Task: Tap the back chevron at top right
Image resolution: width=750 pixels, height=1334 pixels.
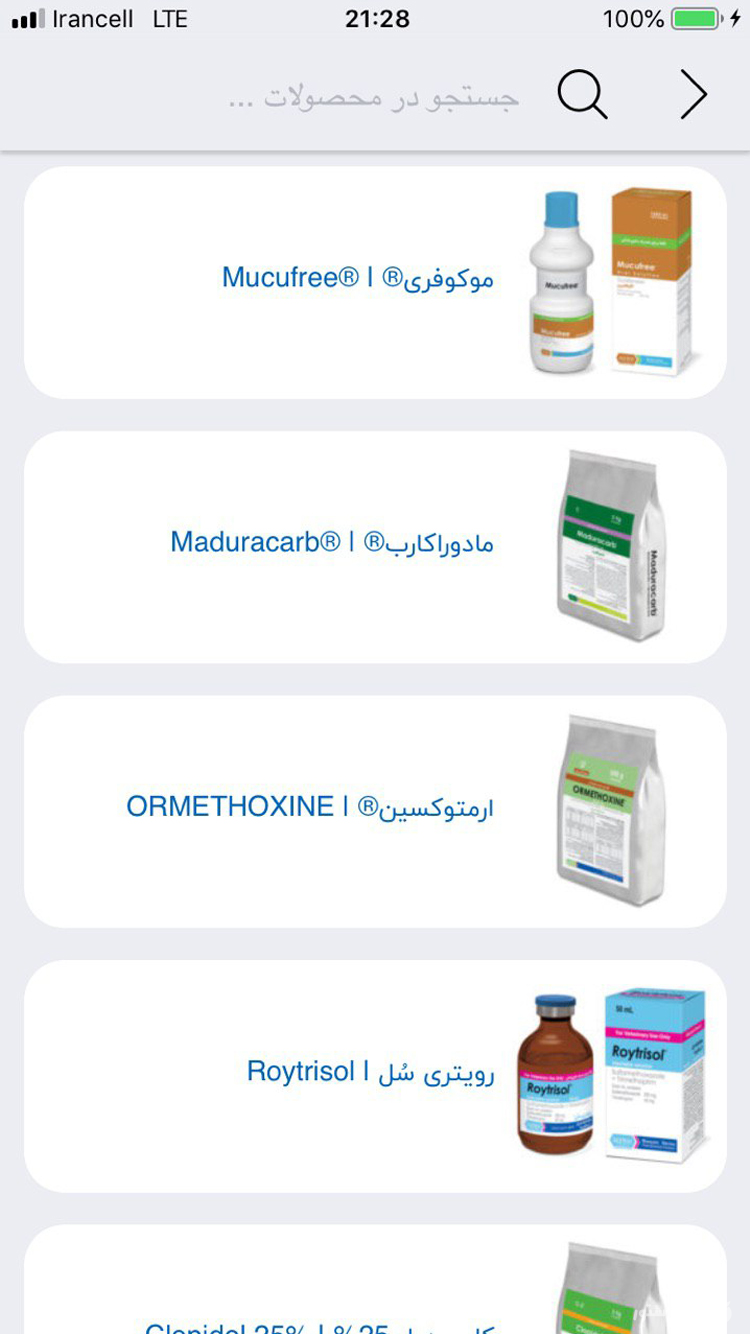Action: [x=694, y=93]
